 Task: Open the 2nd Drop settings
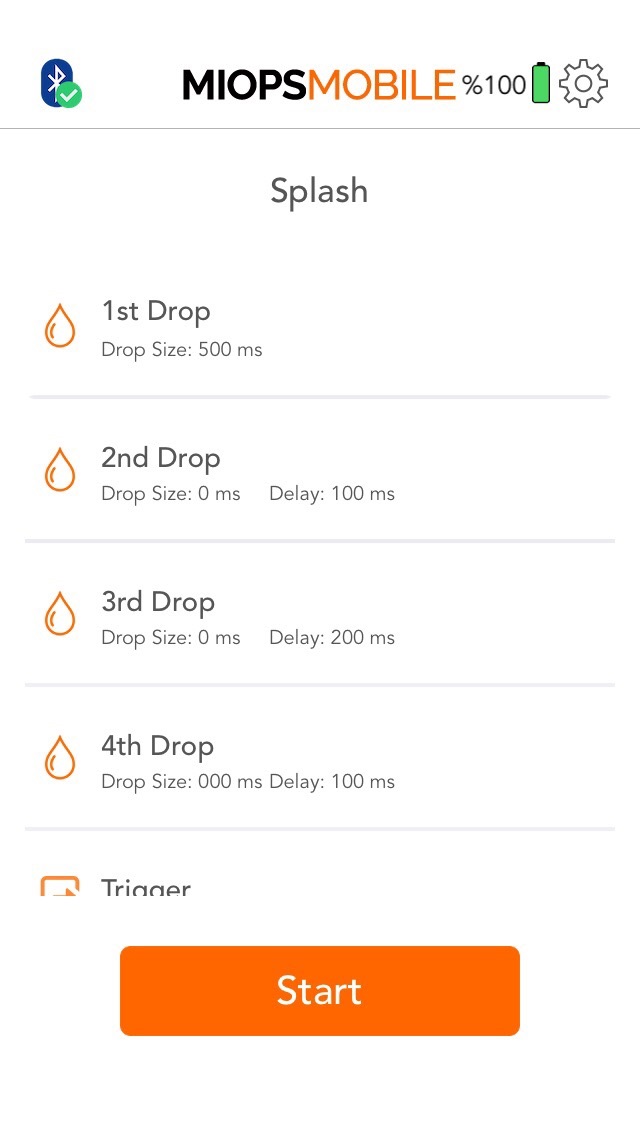point(320,470)
